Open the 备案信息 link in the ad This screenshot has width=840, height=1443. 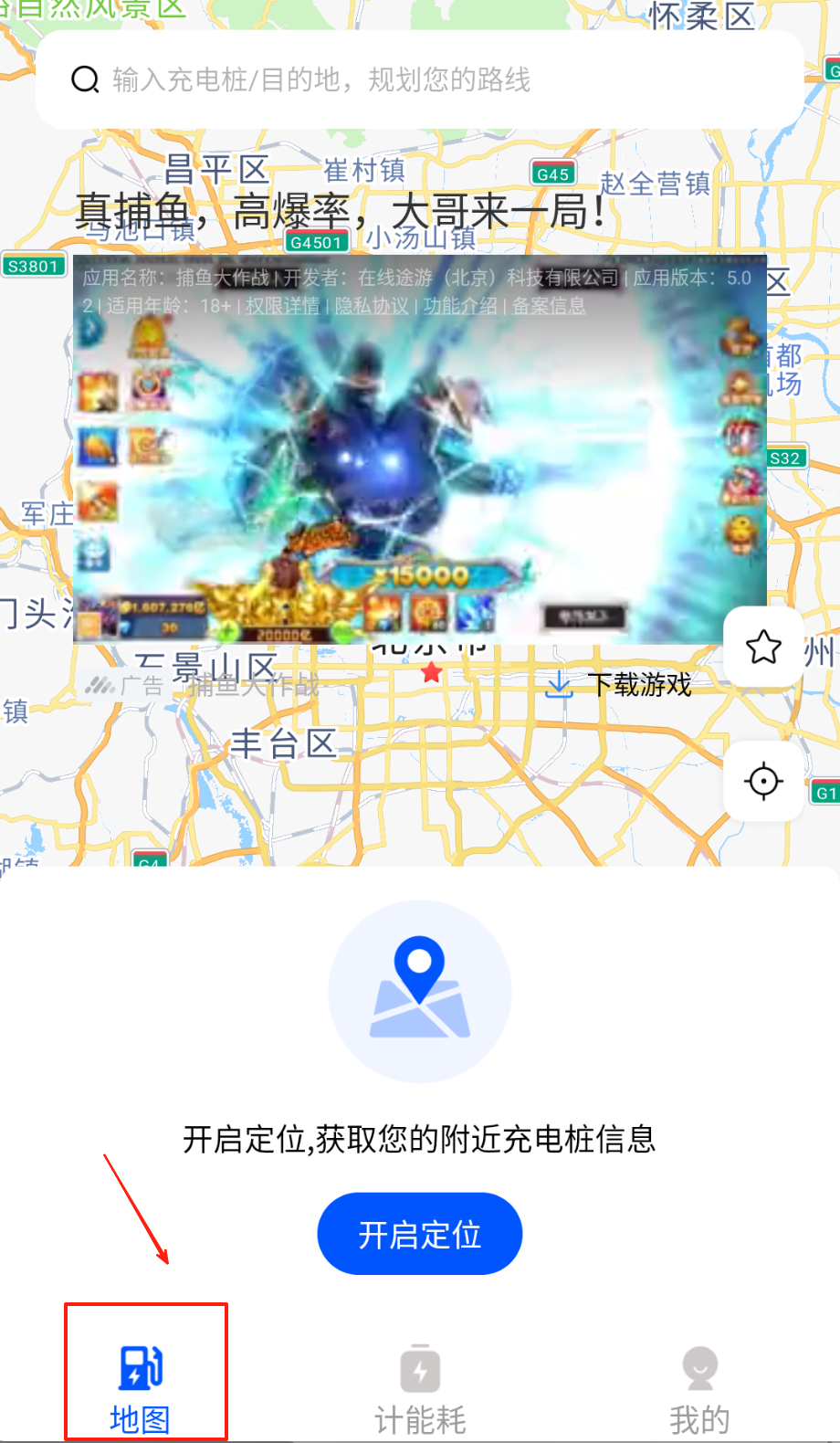tap(548, 306)
